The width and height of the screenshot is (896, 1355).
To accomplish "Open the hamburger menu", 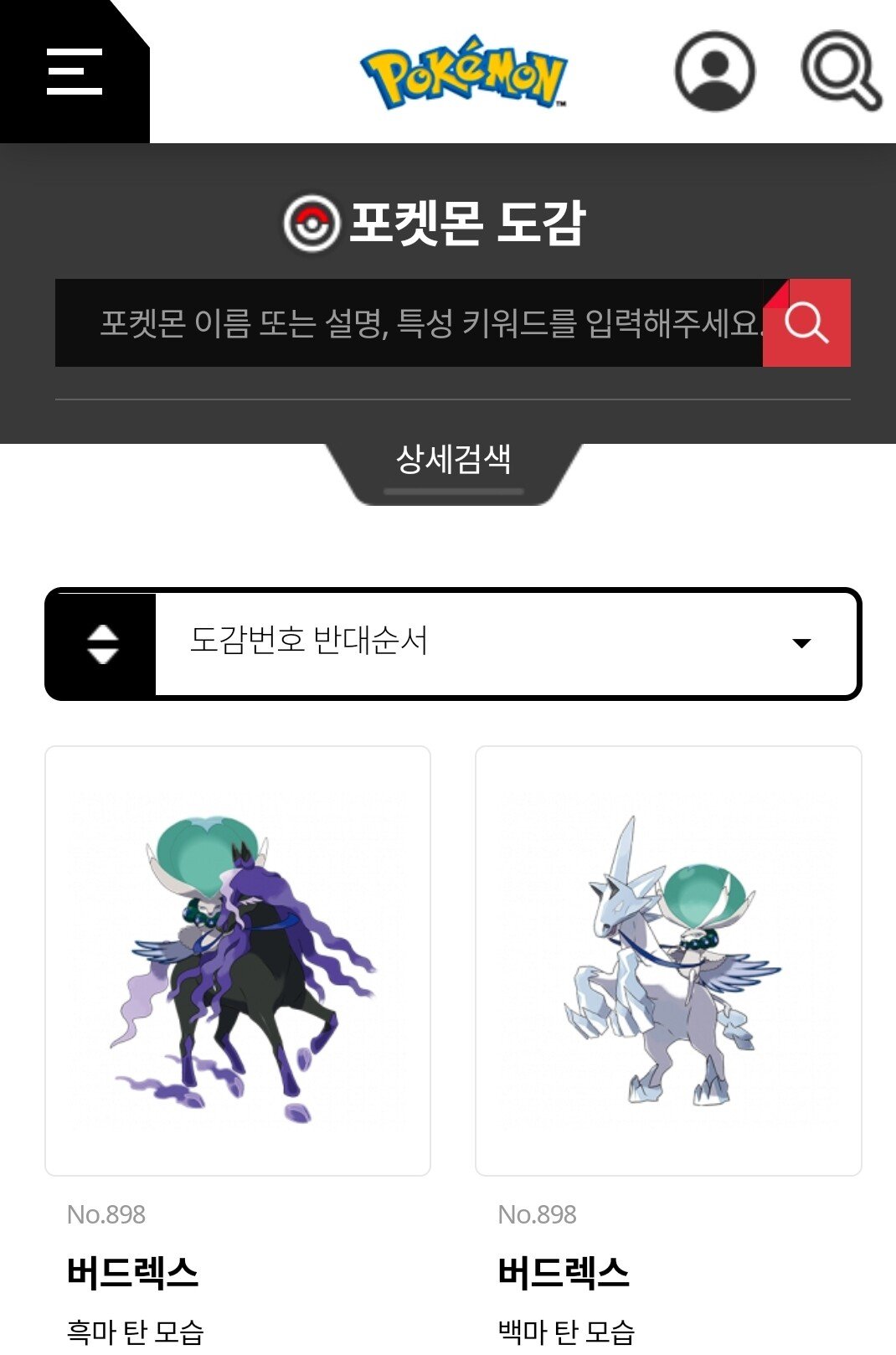I will point(75,71).
